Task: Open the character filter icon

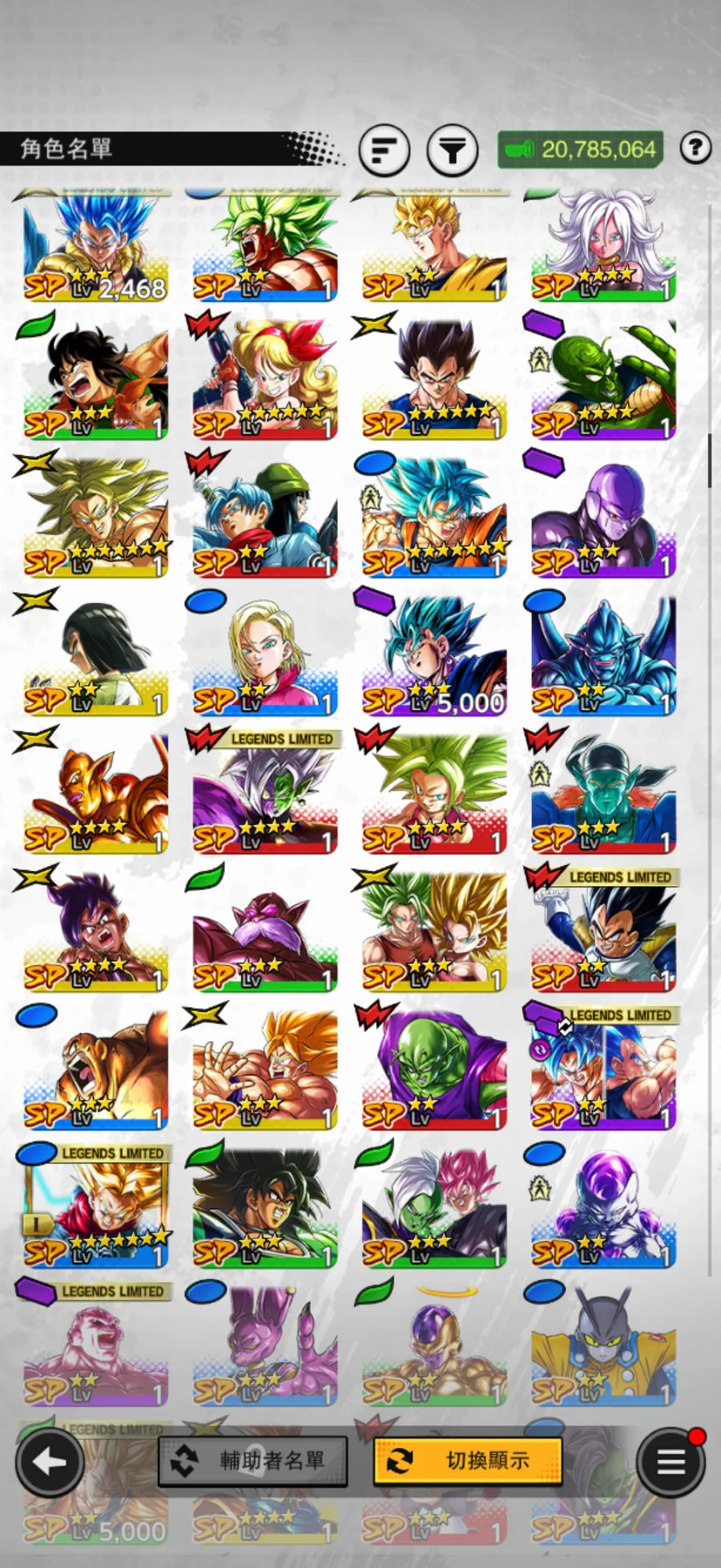Action: click(453, 150)
